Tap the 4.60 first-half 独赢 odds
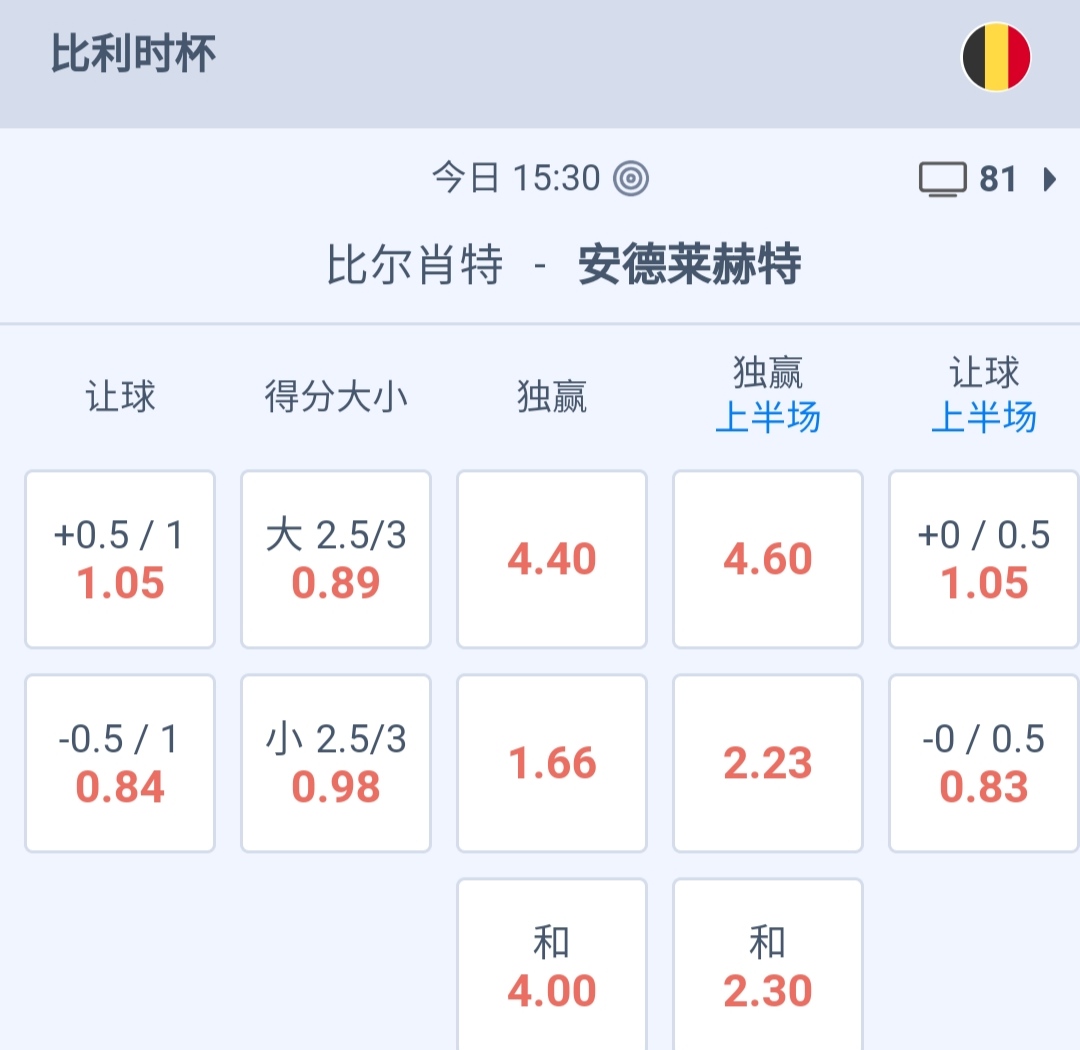This screenshot has height=1050, width=1080. coord(768,560)
